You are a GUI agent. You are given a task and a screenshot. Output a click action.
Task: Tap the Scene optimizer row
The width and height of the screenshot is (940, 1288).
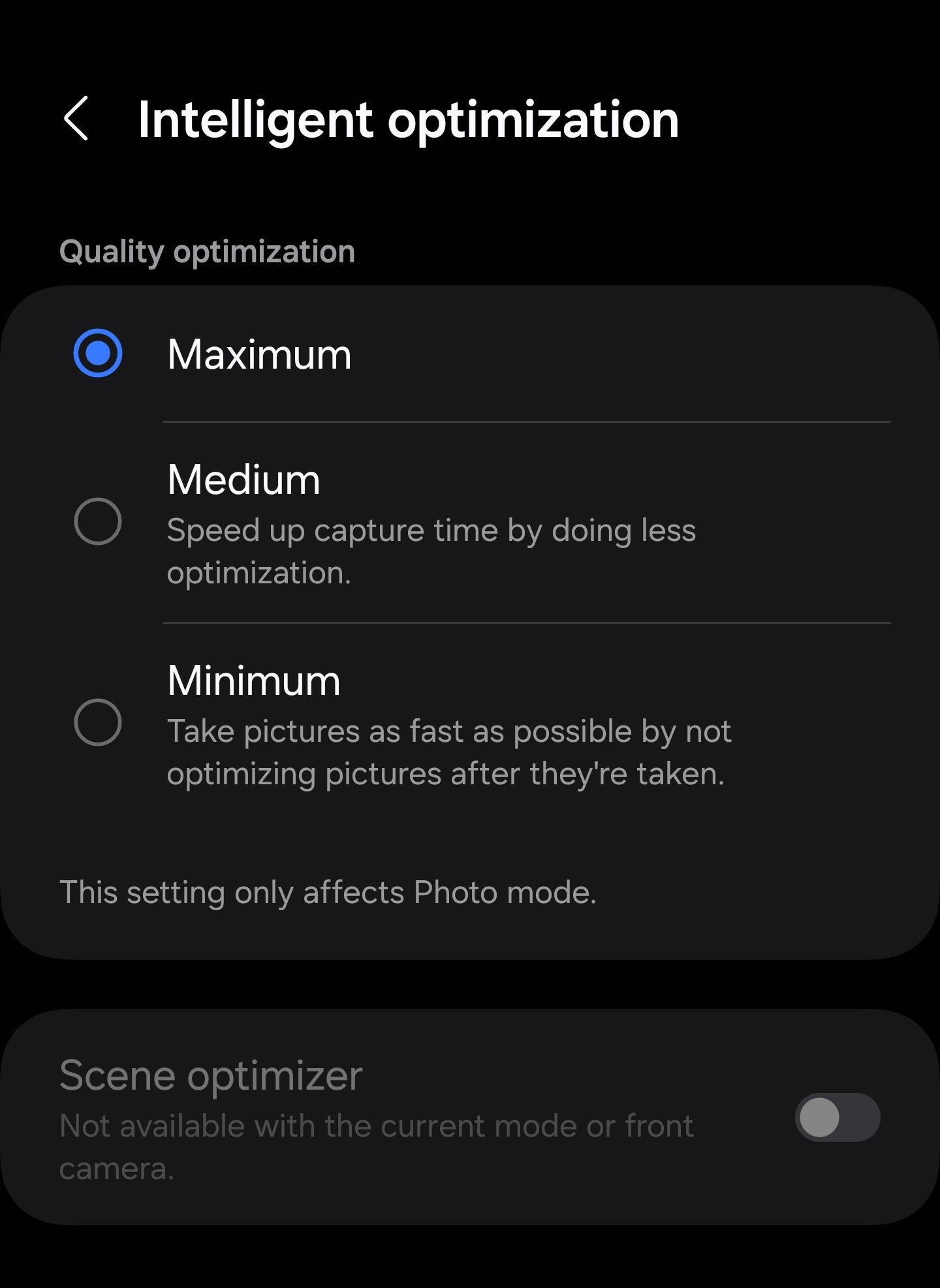392,1109
